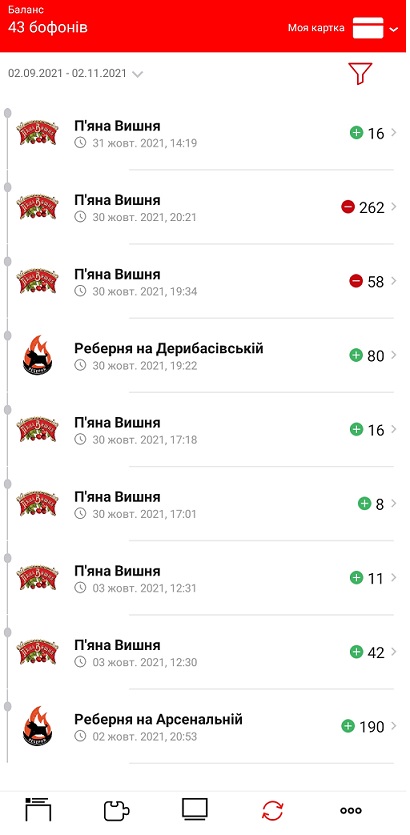
Task: Open П'яна Вишня transaction from 30 жовт. 17:18
Action: click(x=205, y=429)
